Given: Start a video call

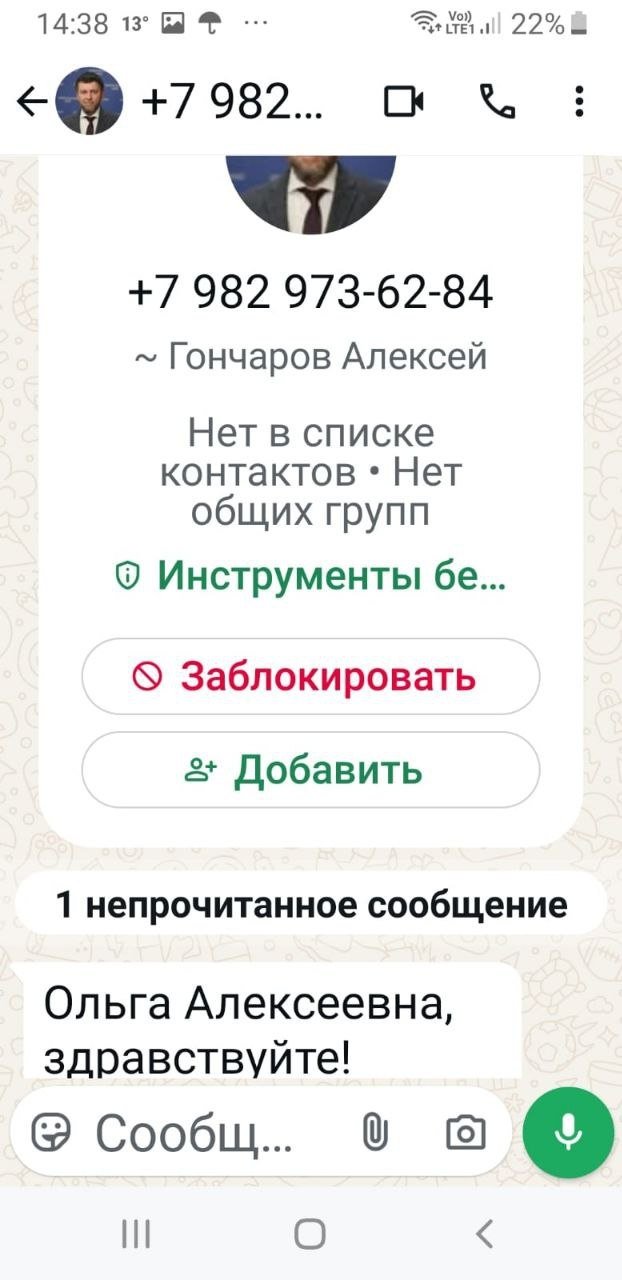Looking at the screenshot, I should tap(404, 101).
